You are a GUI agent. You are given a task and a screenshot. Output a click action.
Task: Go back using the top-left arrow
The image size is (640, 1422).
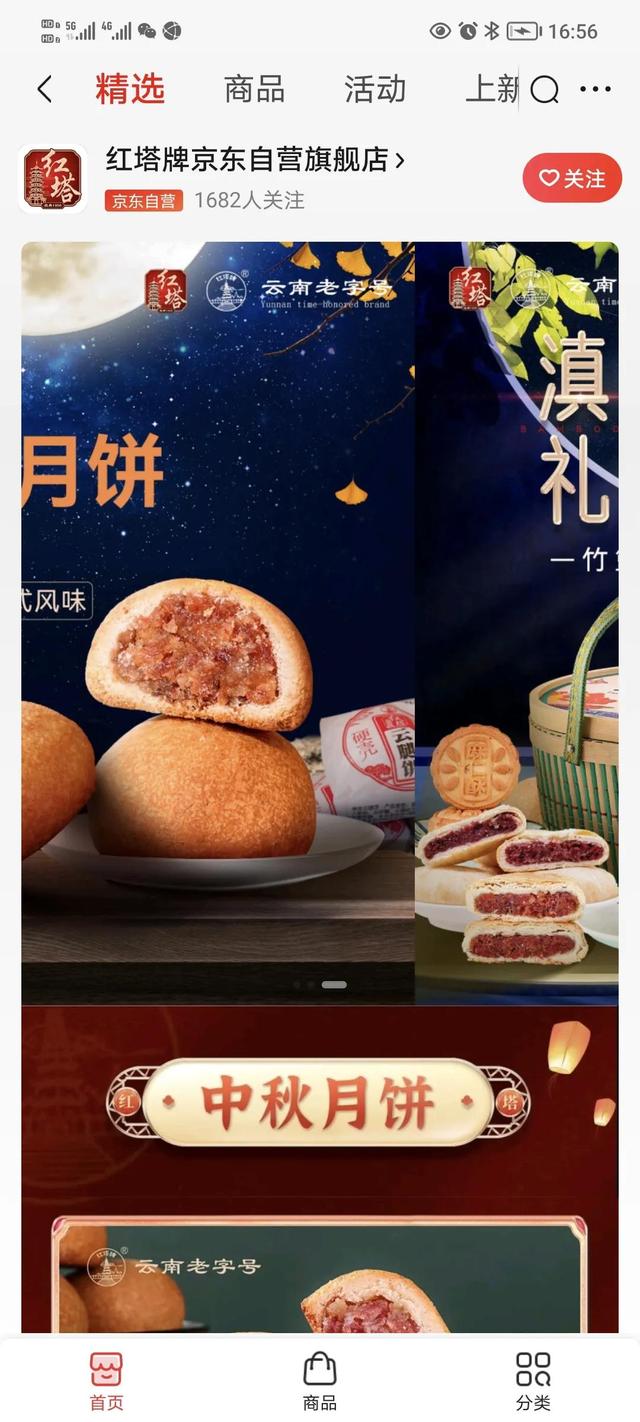44,90
